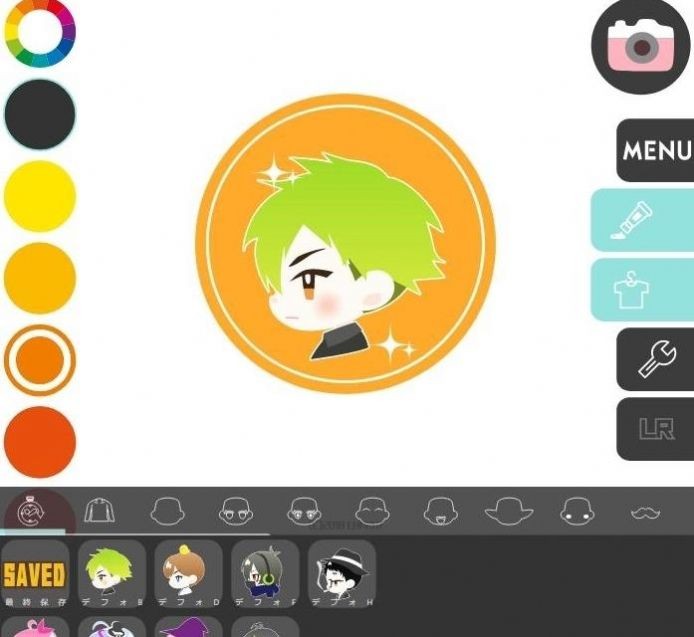This screenshot has width=694, height=637.
Task: Open the MENU button
Action: [x=656, y=150]
